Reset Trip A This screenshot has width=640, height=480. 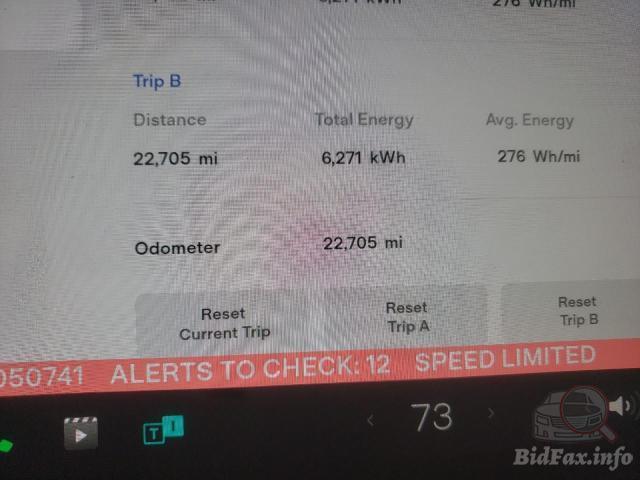407,317
